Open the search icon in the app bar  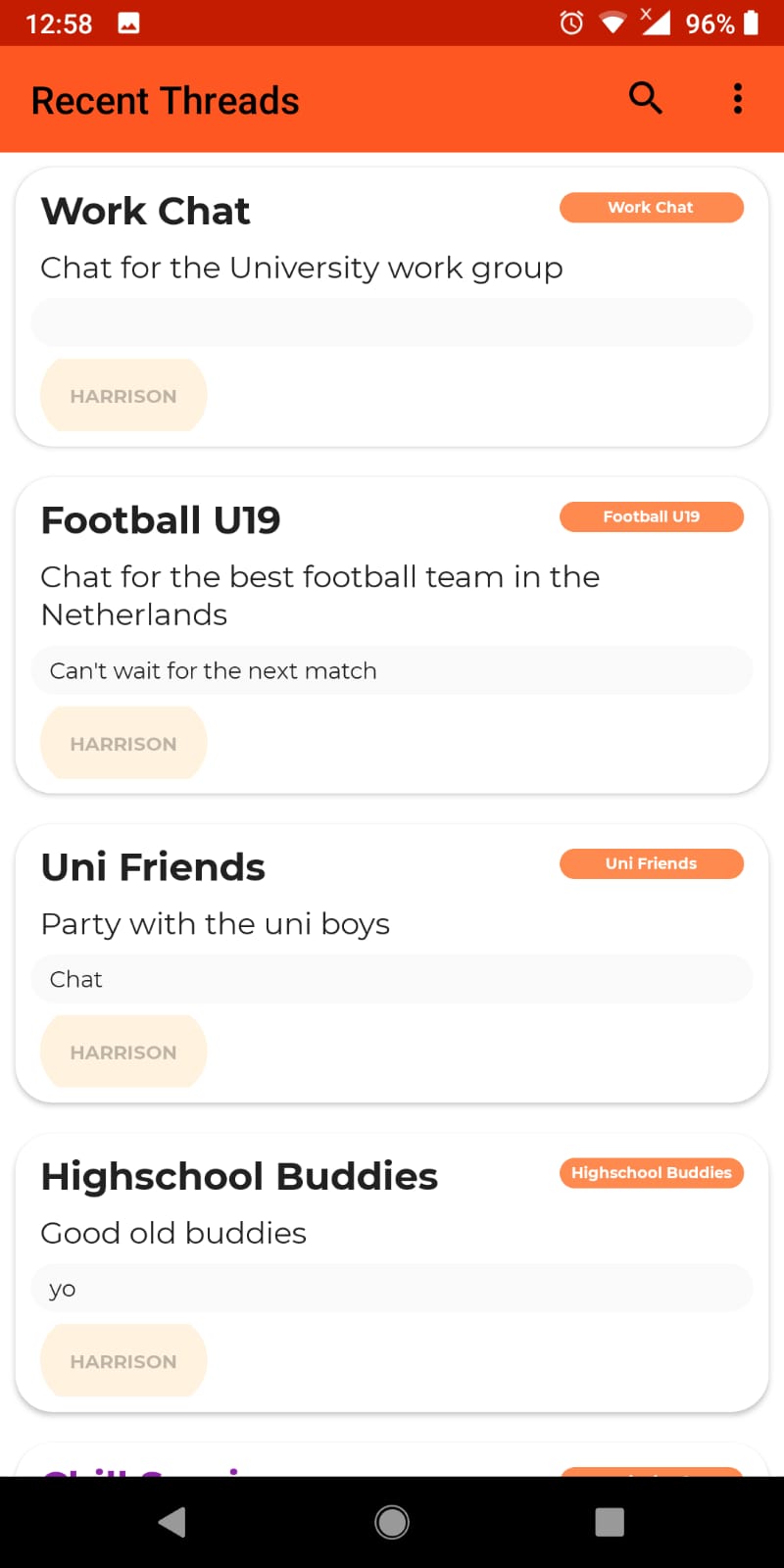[x=645, y=98]
